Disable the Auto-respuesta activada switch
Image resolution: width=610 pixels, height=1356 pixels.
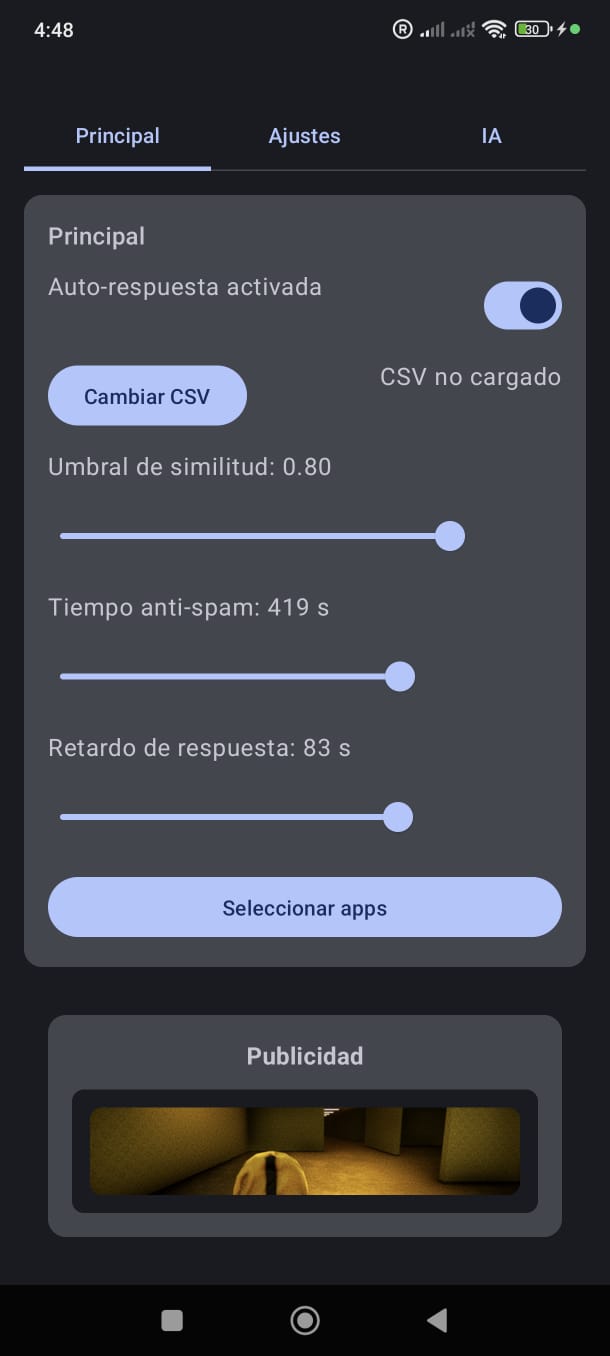pos(522,306)
